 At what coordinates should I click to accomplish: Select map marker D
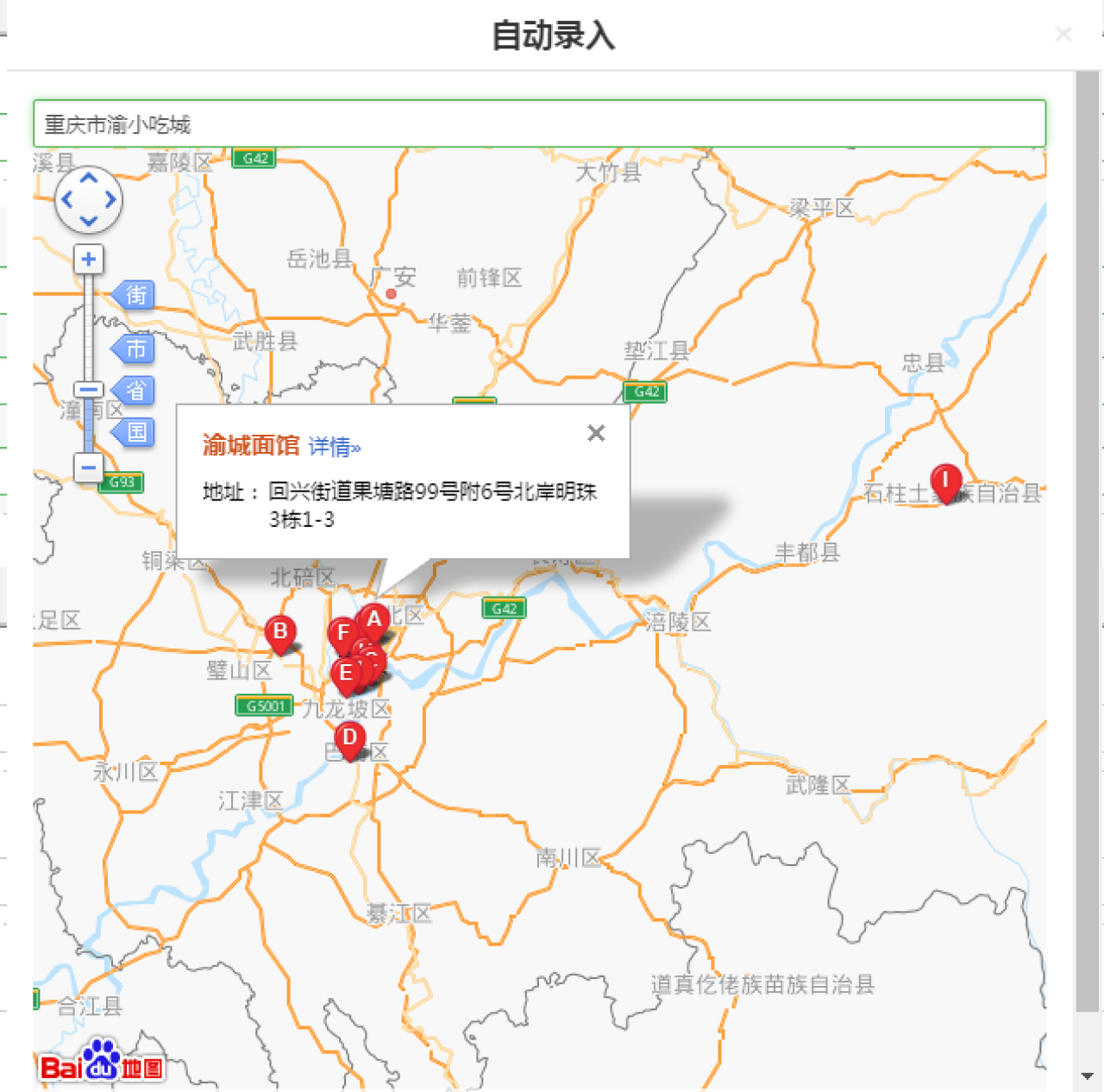pyautogui.click(x=349, y=738)
